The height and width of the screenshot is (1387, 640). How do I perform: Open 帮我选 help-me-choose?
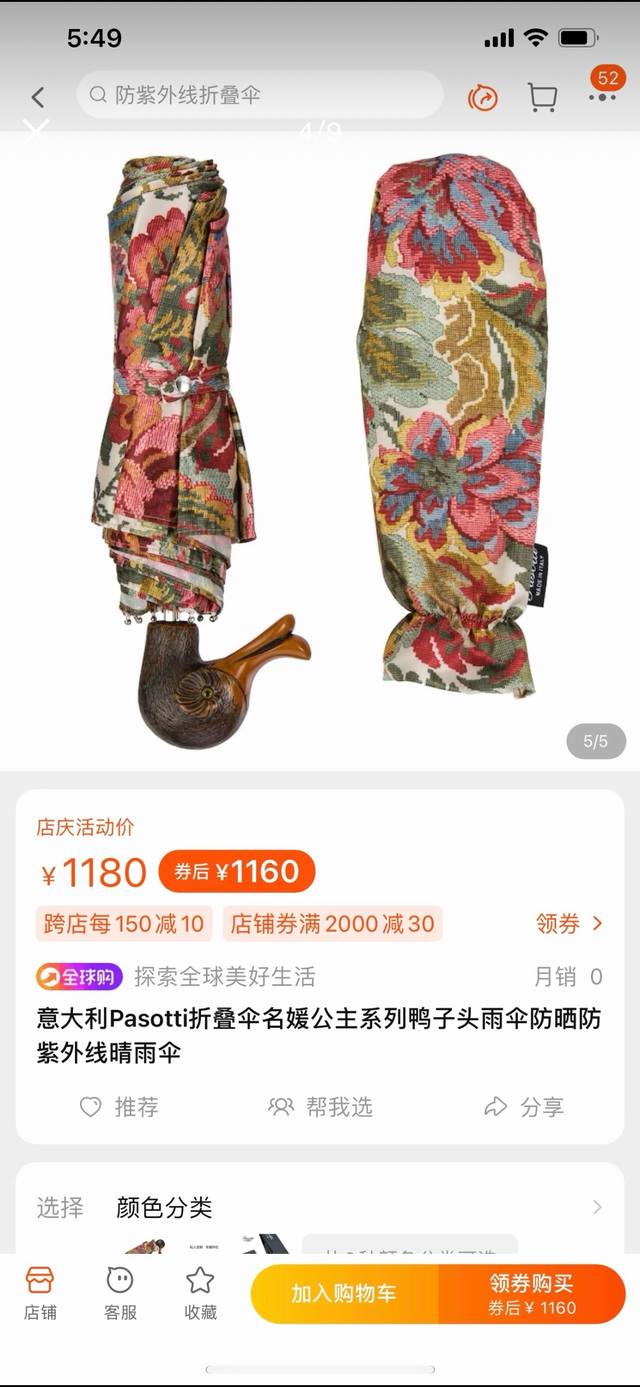point(320,1106)
